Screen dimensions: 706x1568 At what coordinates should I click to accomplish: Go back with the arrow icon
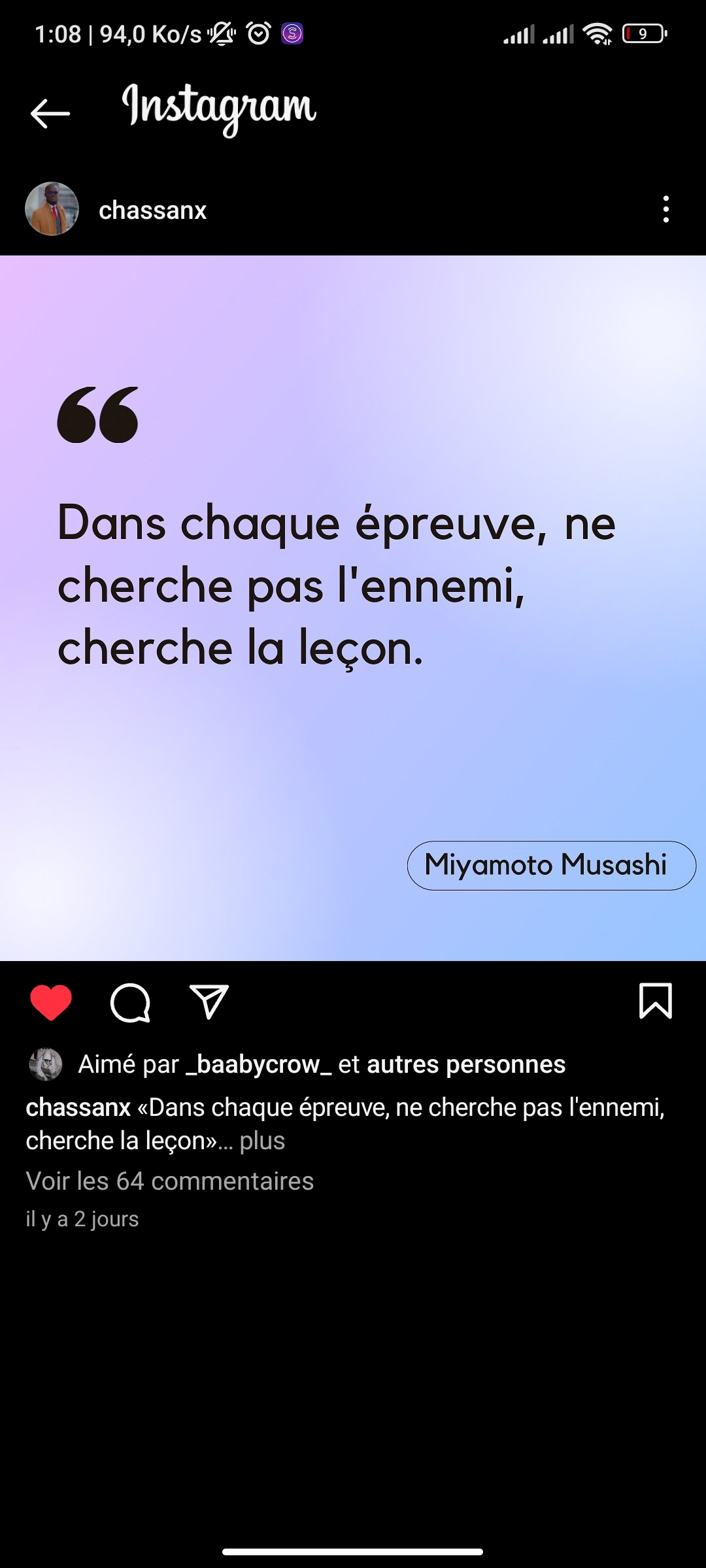(x=50, y=113)
